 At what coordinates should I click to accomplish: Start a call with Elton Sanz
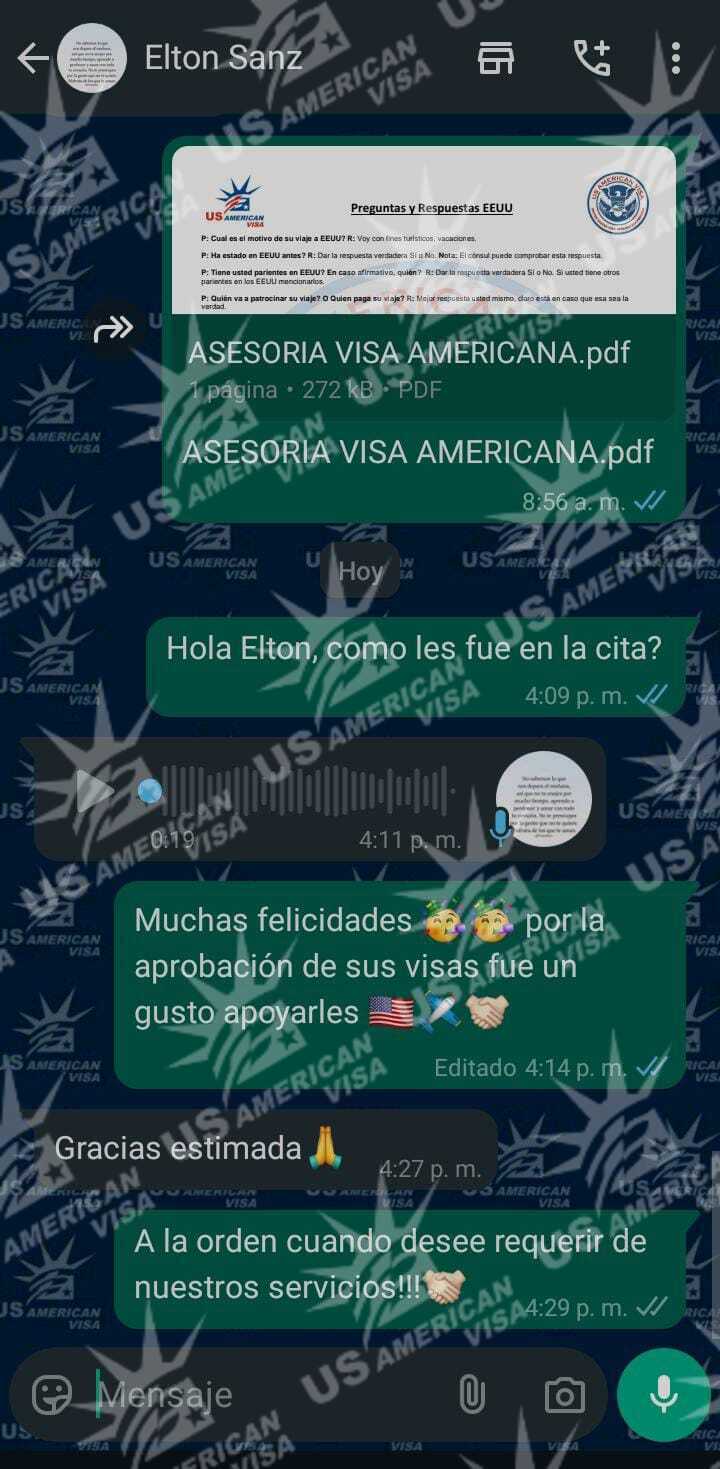(592, 59)
